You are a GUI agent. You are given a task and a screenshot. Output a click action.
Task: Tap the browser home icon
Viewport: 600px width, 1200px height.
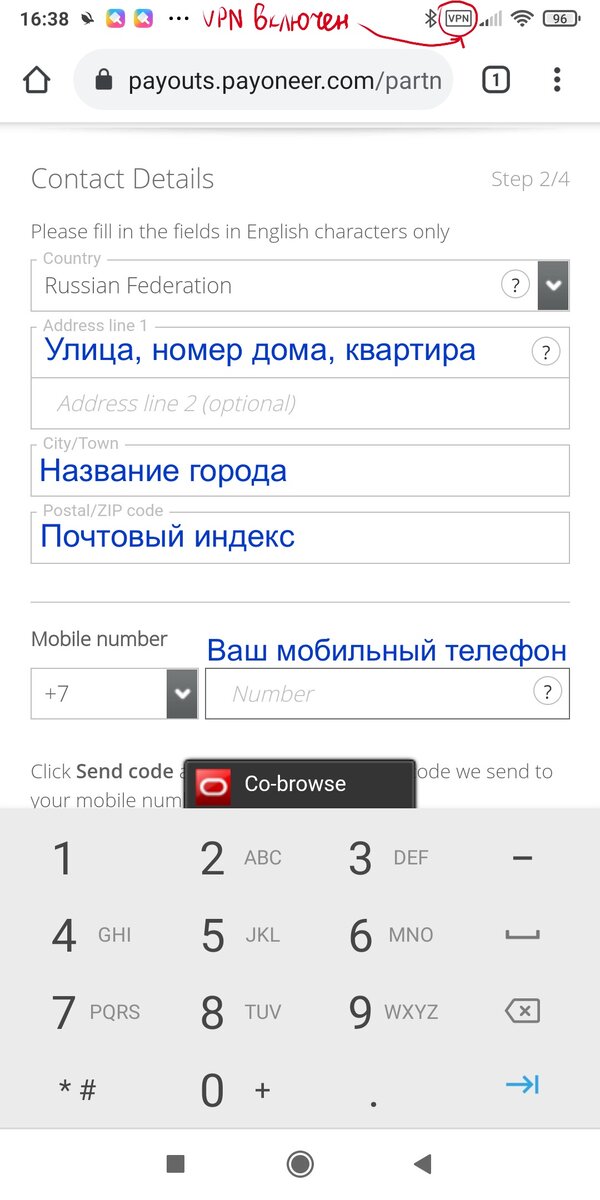point(37,81)
